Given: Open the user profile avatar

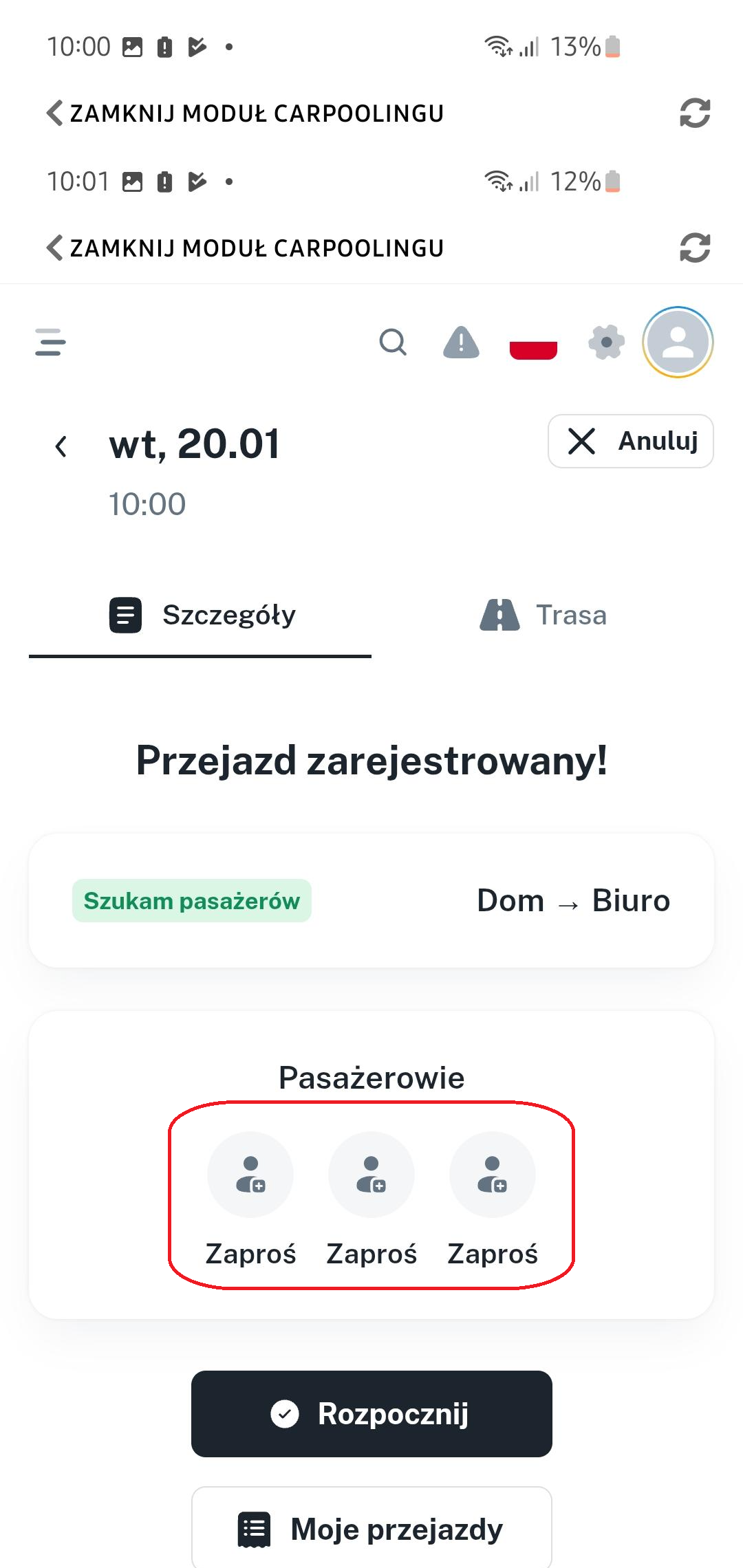Looking at the screenshot, I should [678, 342].
